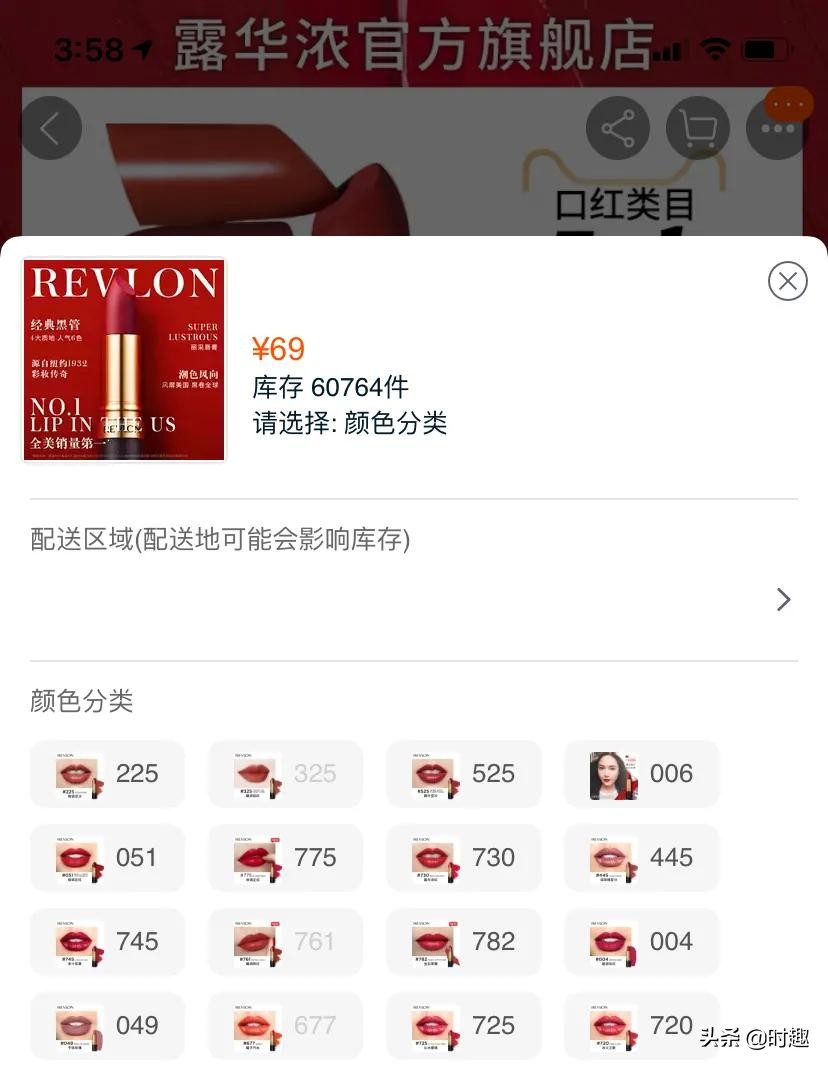Tap the chevron next to delivery area
Viewport: 828px width, 1067px height.
784,599
